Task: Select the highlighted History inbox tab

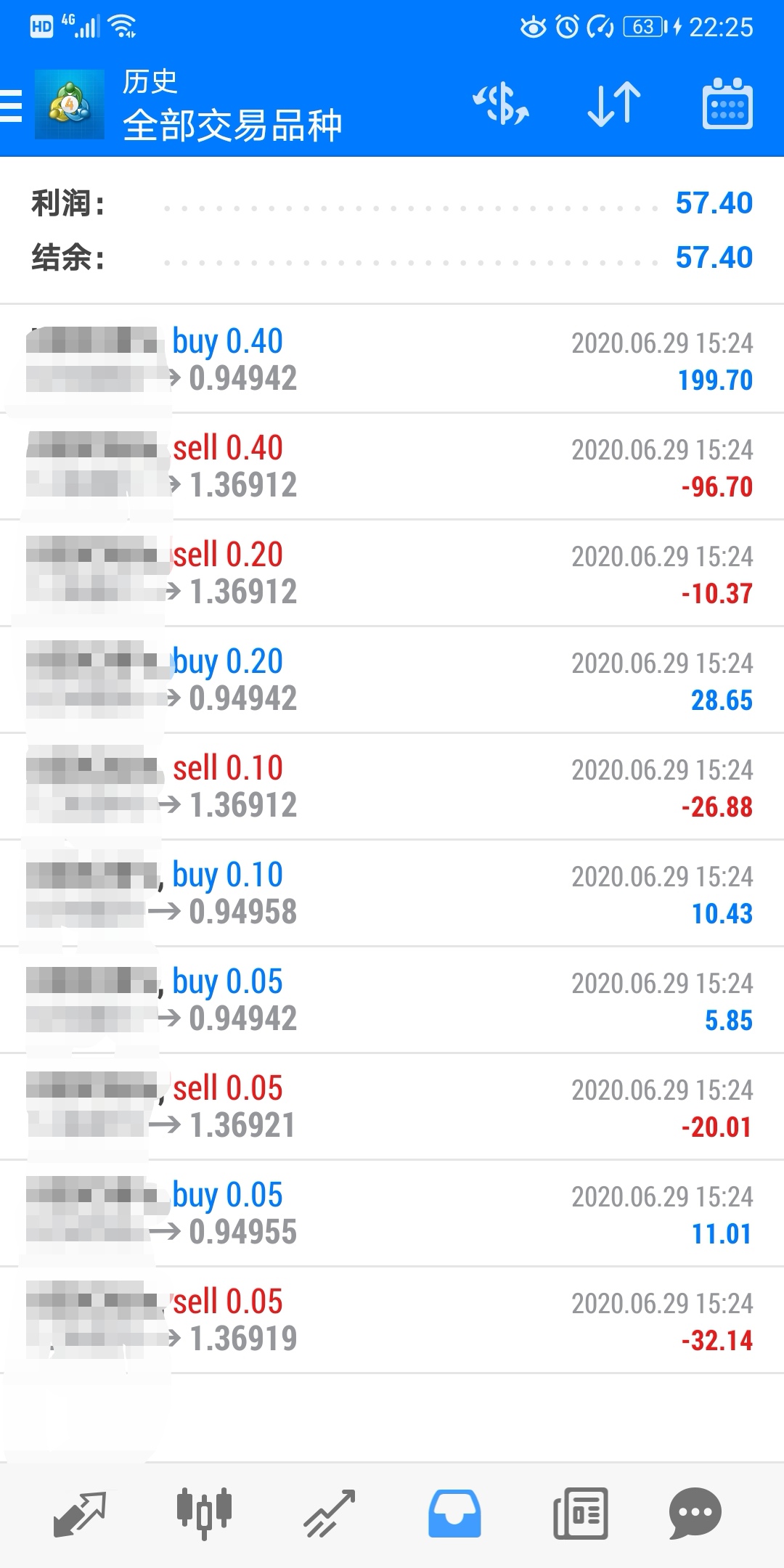Action: 454,1514
